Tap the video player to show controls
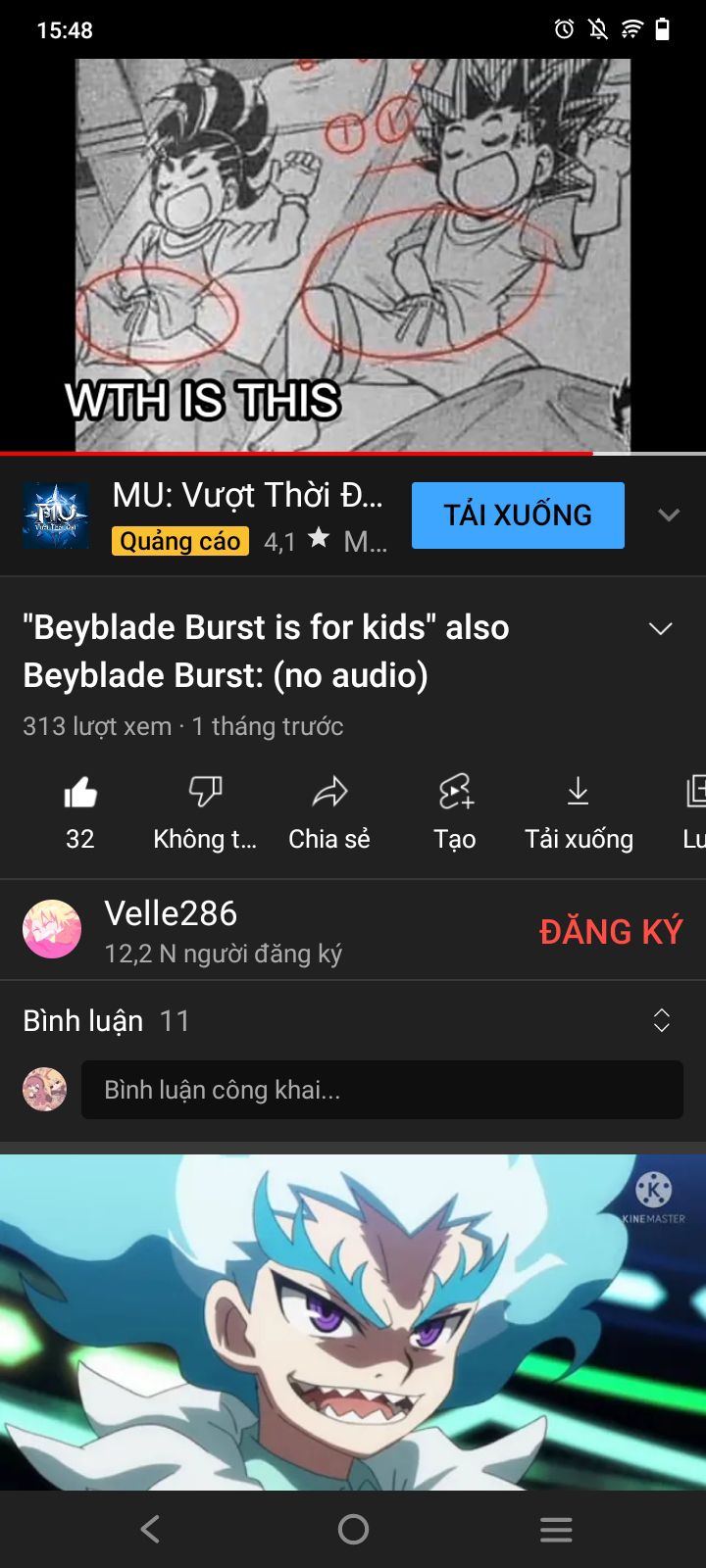The width and height of the screenshot is (706, 1568). [353, 255]
